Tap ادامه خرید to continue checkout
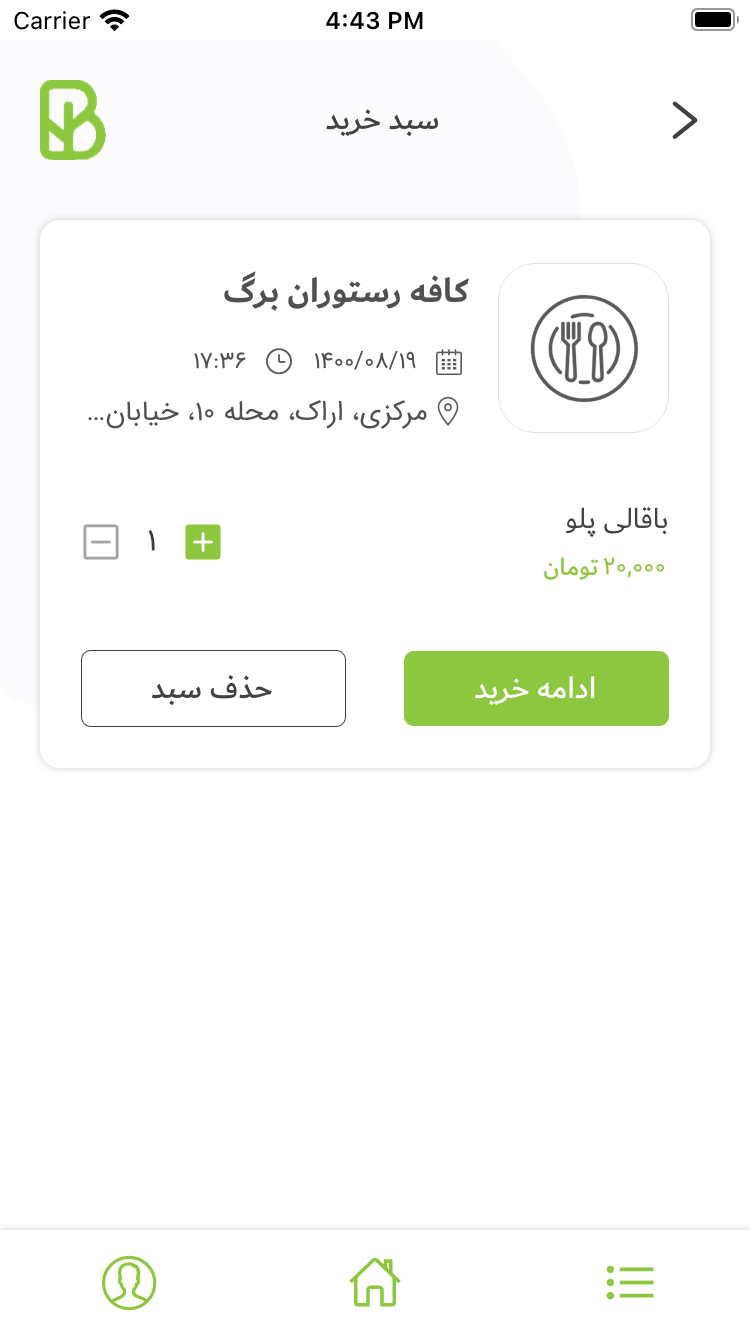Screen dimensions: 750x1334 tap(536, 689)
